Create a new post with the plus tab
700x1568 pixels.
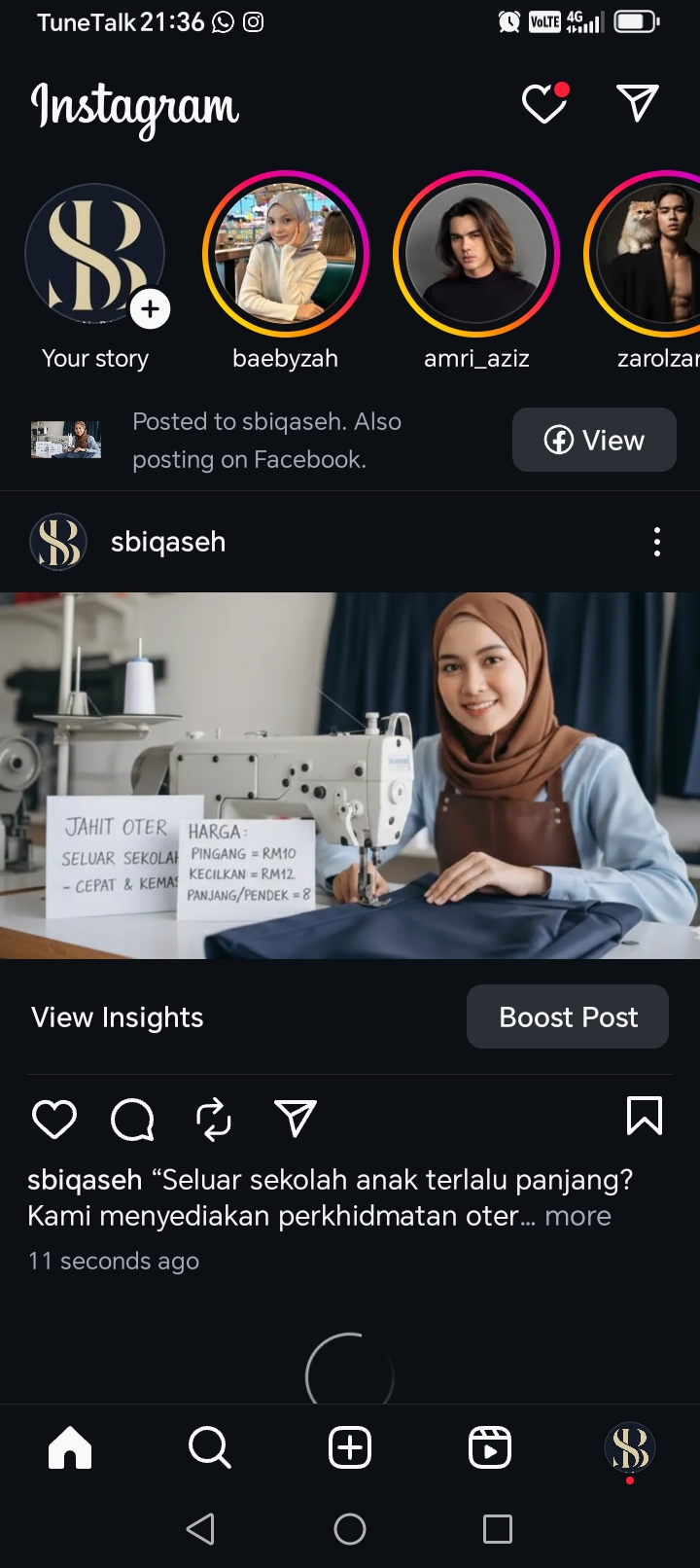click(x=350, y=1447)
